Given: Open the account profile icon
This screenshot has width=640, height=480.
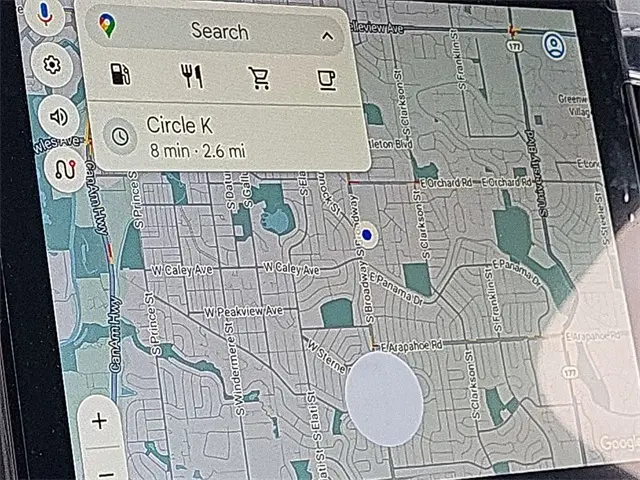Looking at the screenshot, I should point(553,45).
